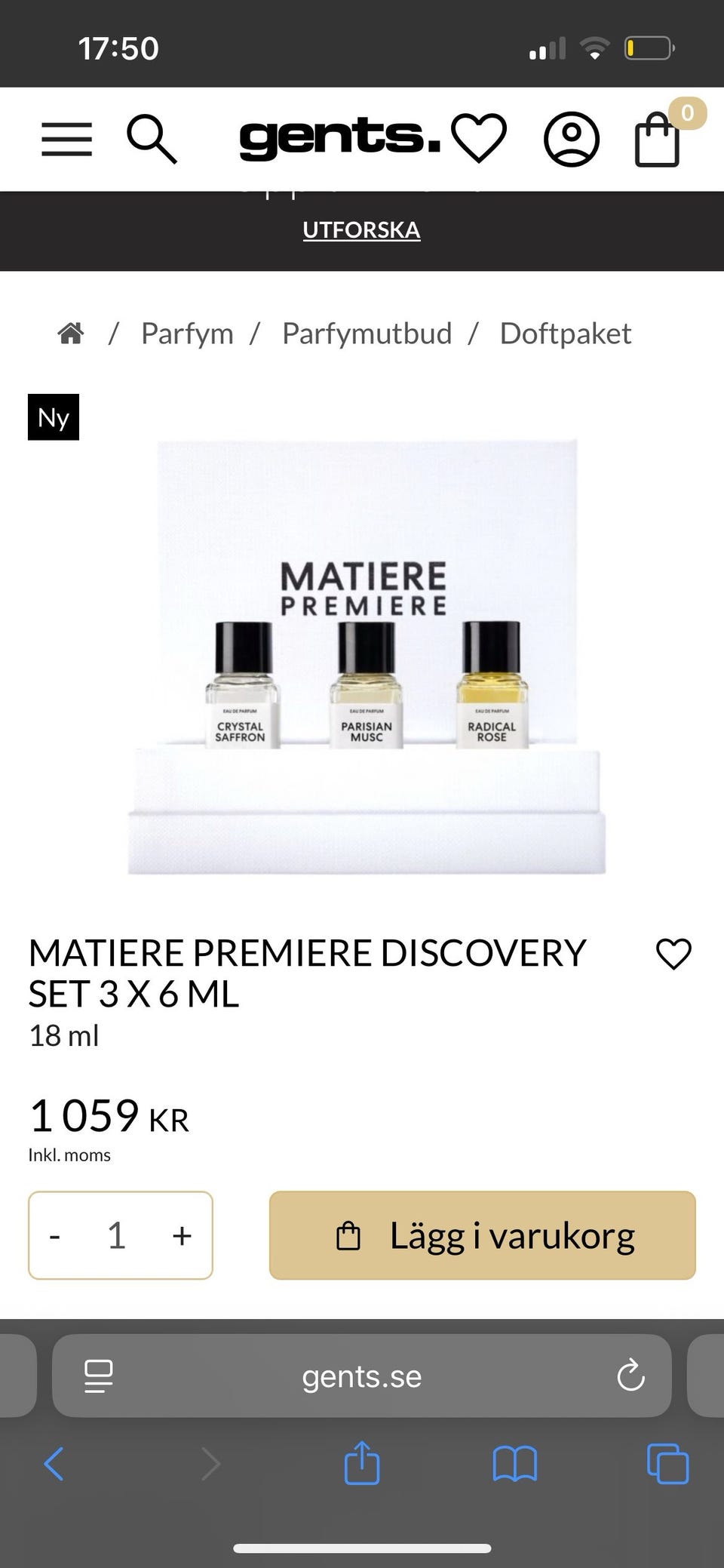The height and width of the screenshot is (1568, 724).
Task: Open the wishlist heart in header
Action: click(x=479, y=139)
